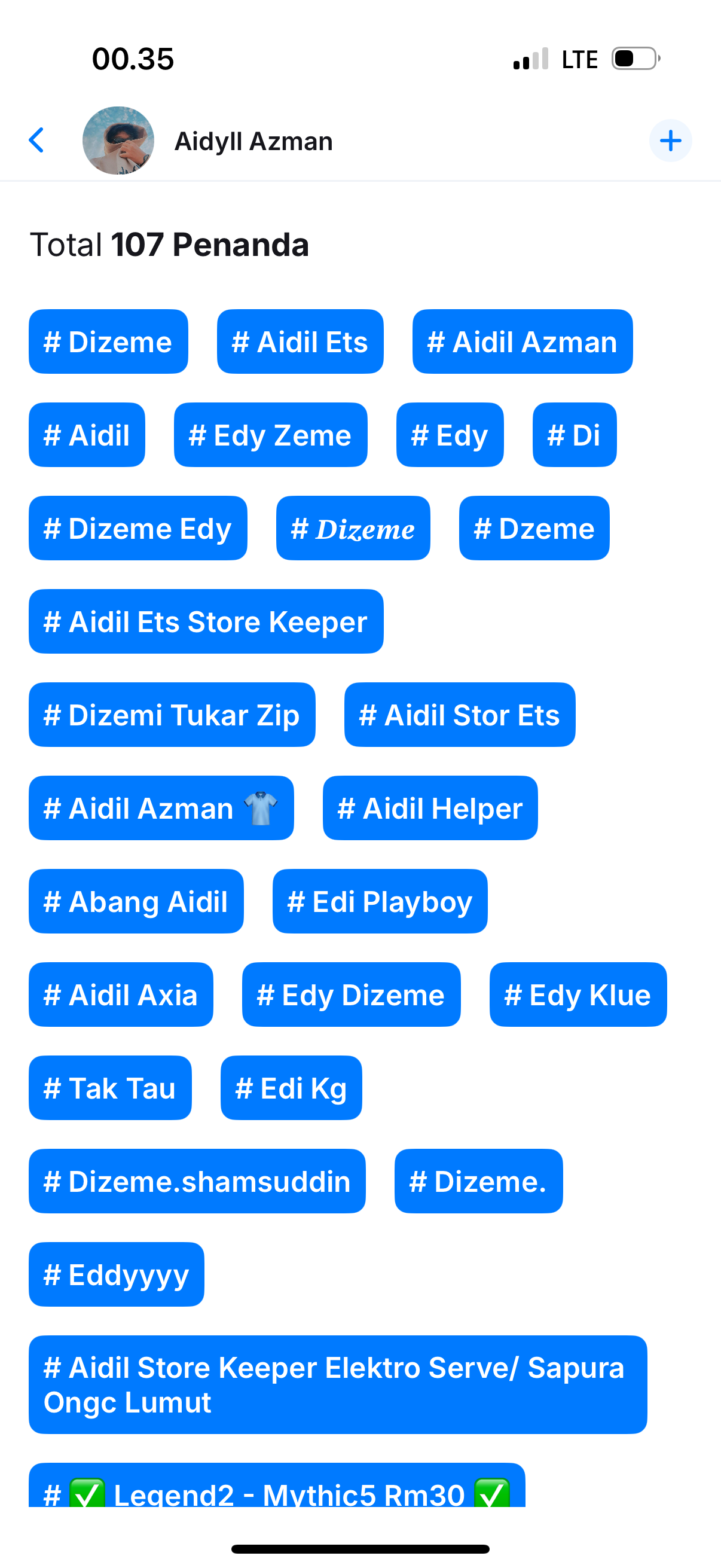Select the Eddyyyy tag
This screenshot has height=1568, width=721.
coord(116,1274)
